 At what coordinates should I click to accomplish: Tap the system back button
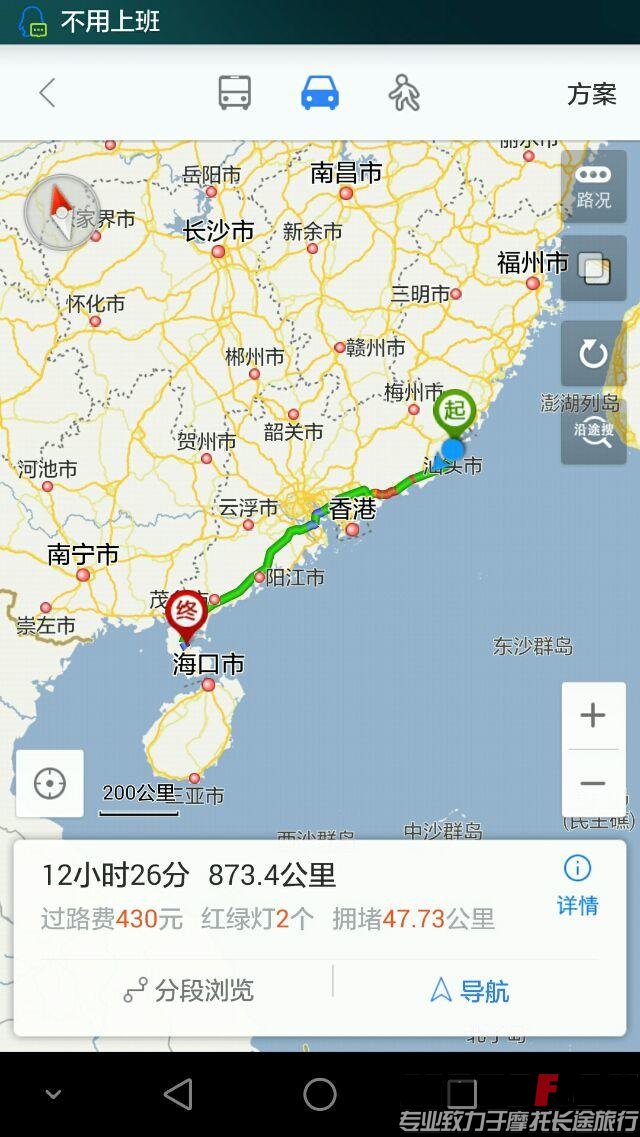[x=178, y=1094]
